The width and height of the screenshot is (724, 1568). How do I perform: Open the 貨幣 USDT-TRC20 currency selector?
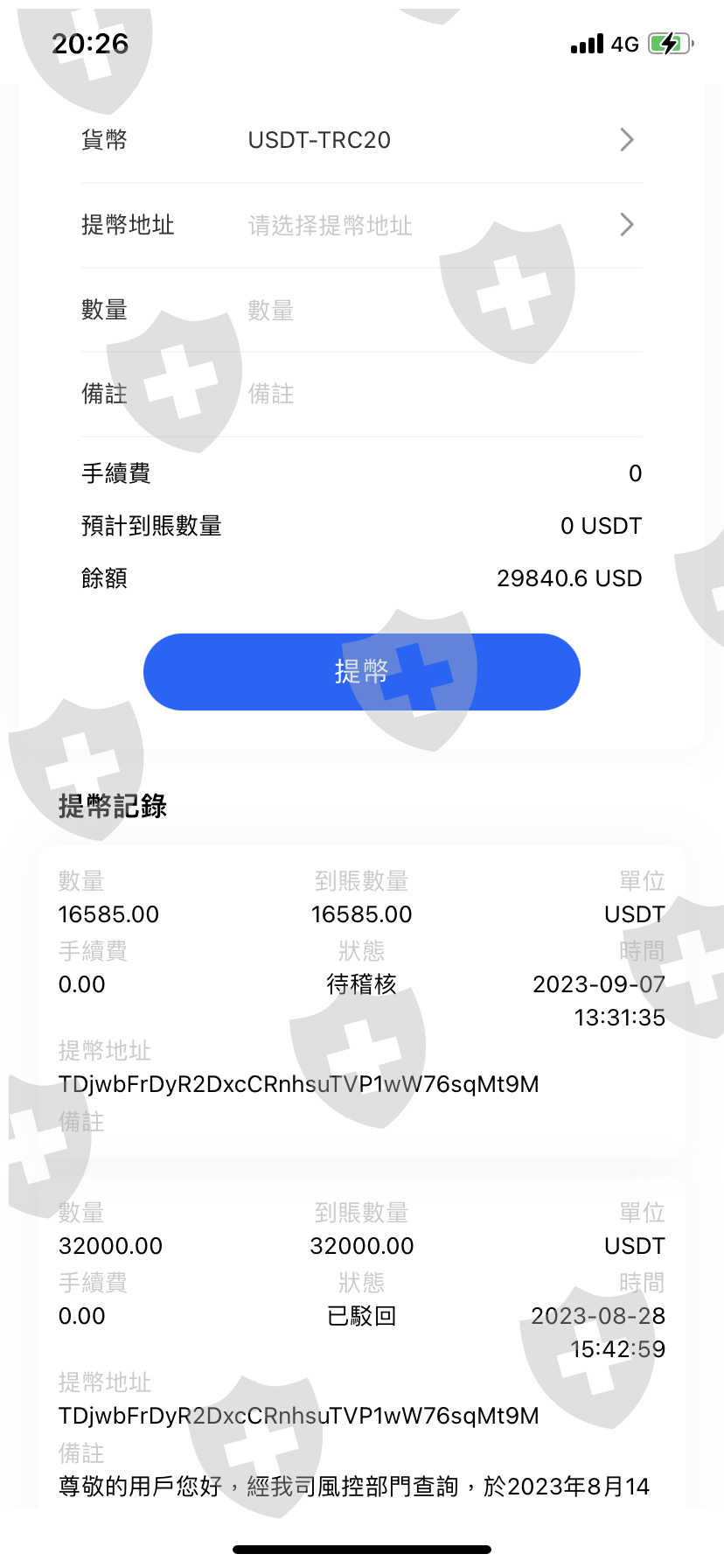tap(362, 140)
